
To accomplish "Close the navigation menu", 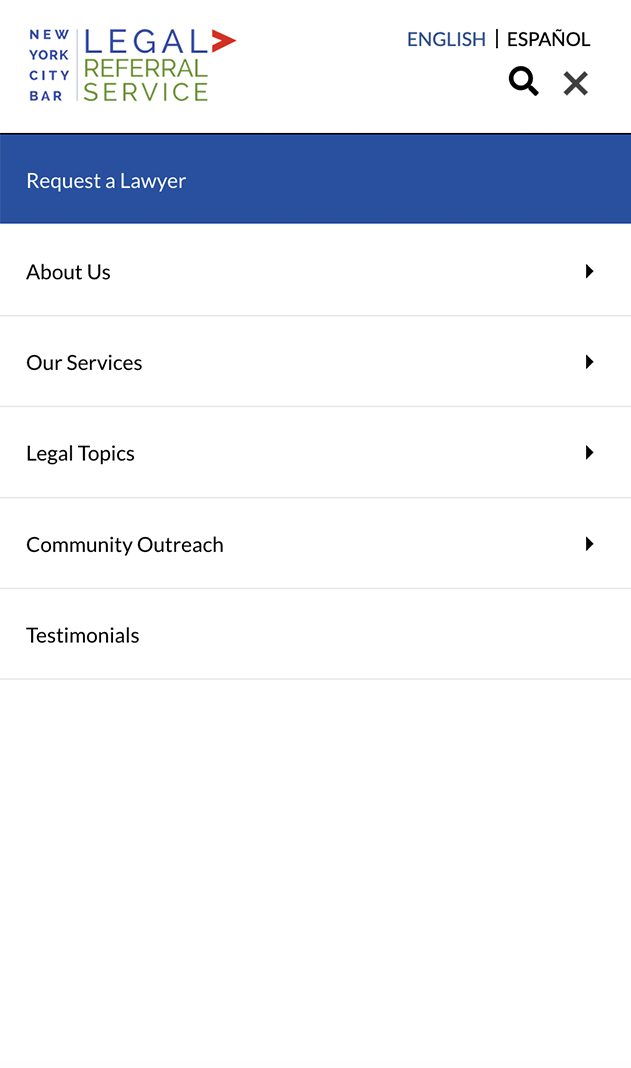I will coord(575,83).
